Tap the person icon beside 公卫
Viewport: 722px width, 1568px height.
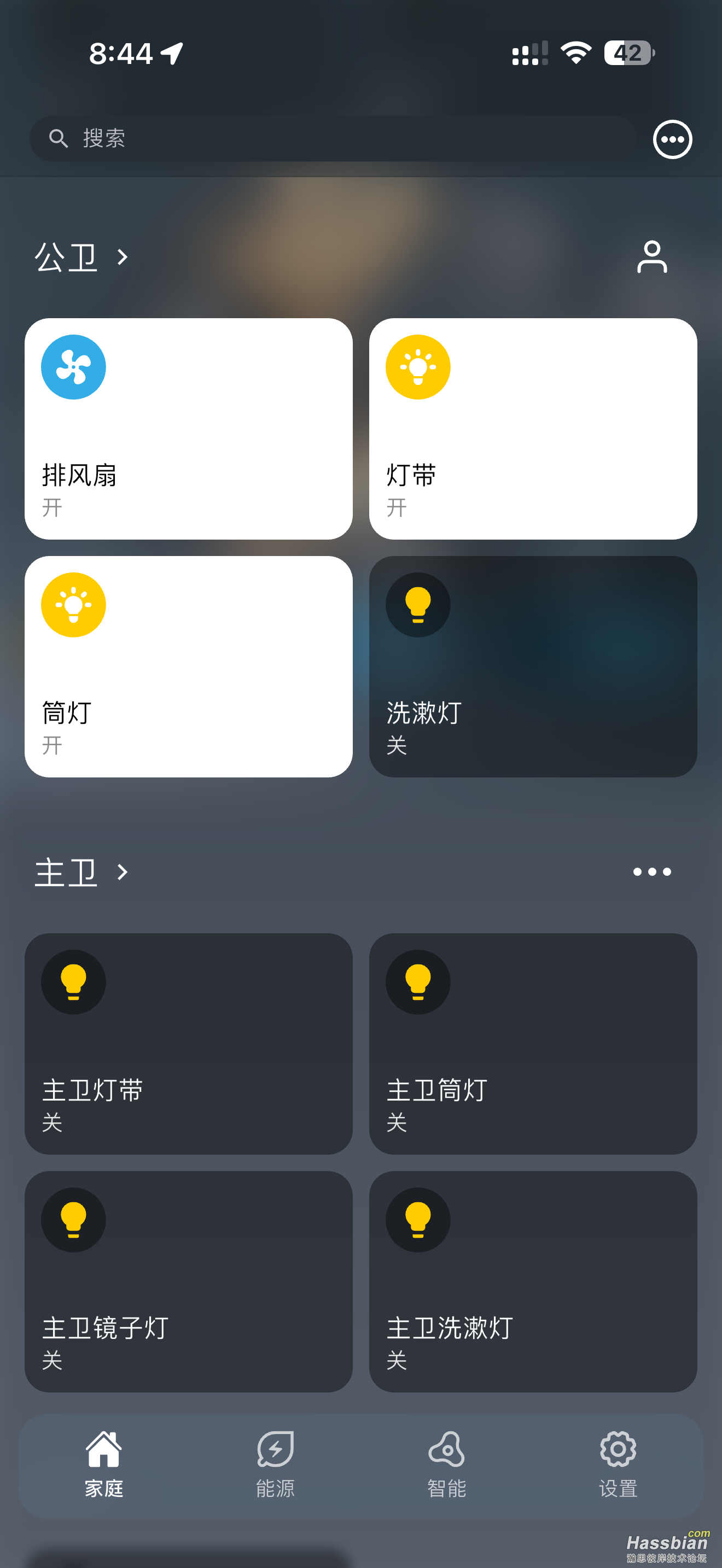(651, 257)
